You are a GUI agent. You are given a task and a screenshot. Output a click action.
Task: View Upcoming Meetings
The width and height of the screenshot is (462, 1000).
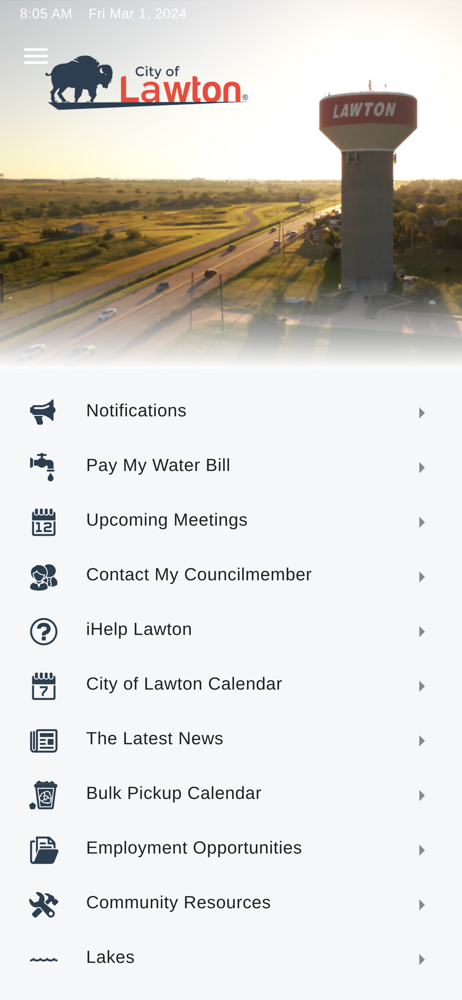(231, 521)
